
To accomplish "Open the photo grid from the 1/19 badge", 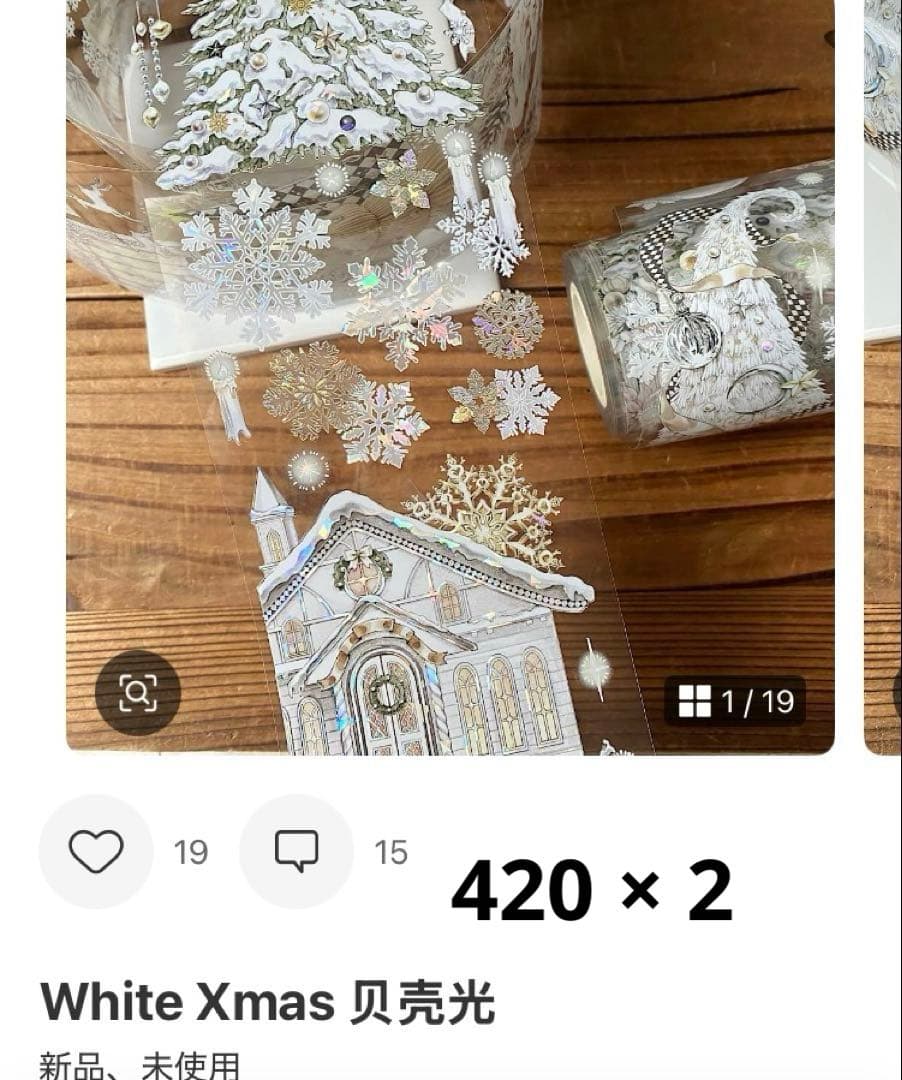I will [735, 702].
